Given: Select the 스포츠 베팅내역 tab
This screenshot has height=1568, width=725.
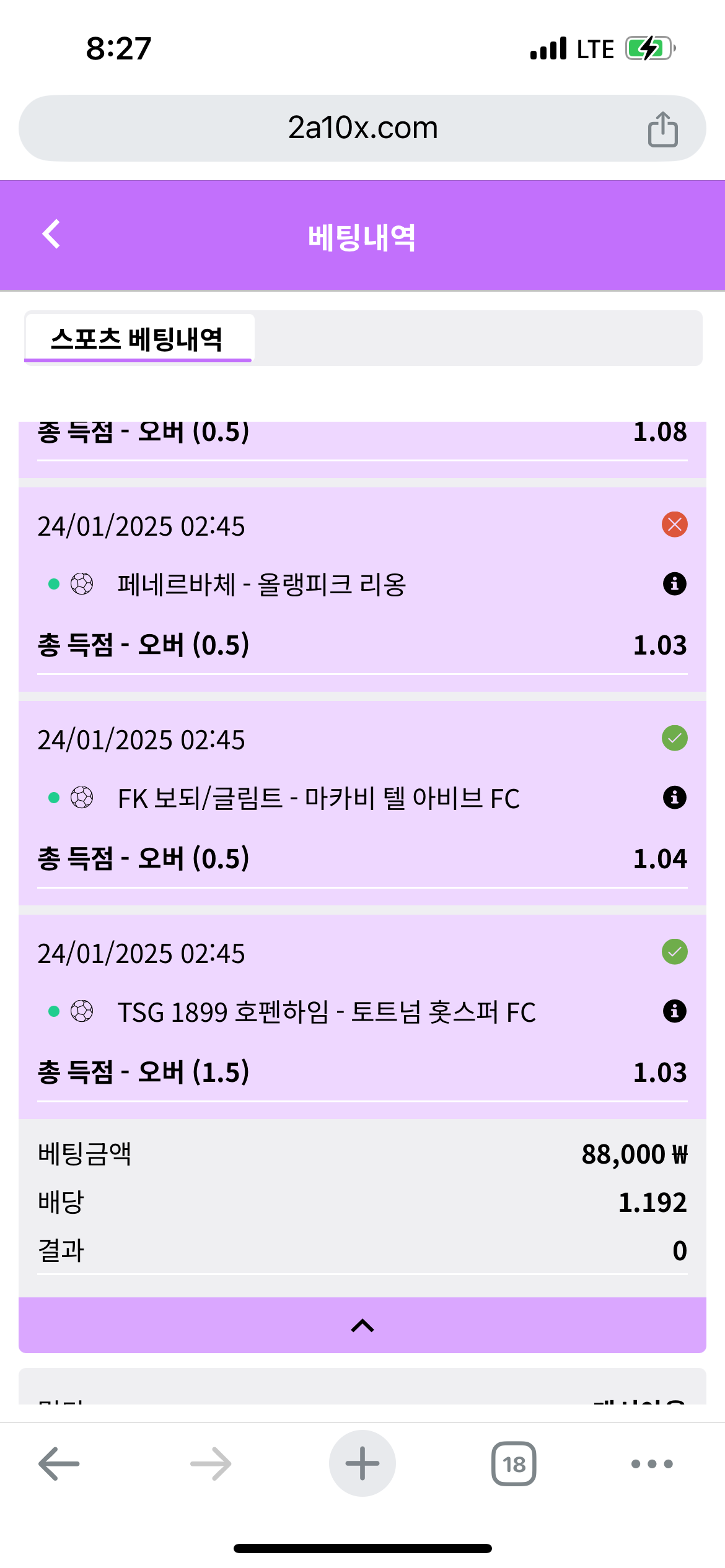Looking at the screenshot, I should pos(138,339).
